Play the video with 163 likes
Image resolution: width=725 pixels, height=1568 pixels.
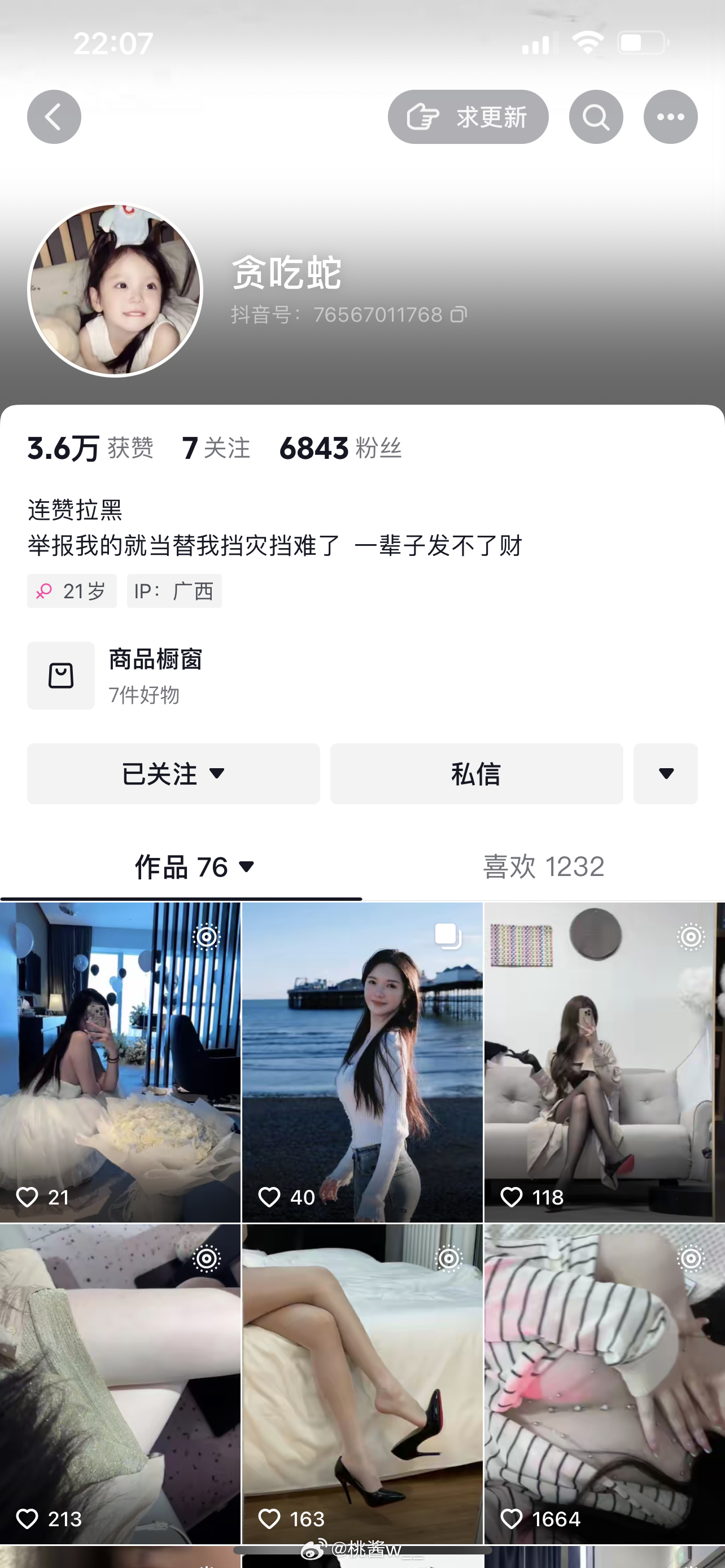tap(362, 1383)
